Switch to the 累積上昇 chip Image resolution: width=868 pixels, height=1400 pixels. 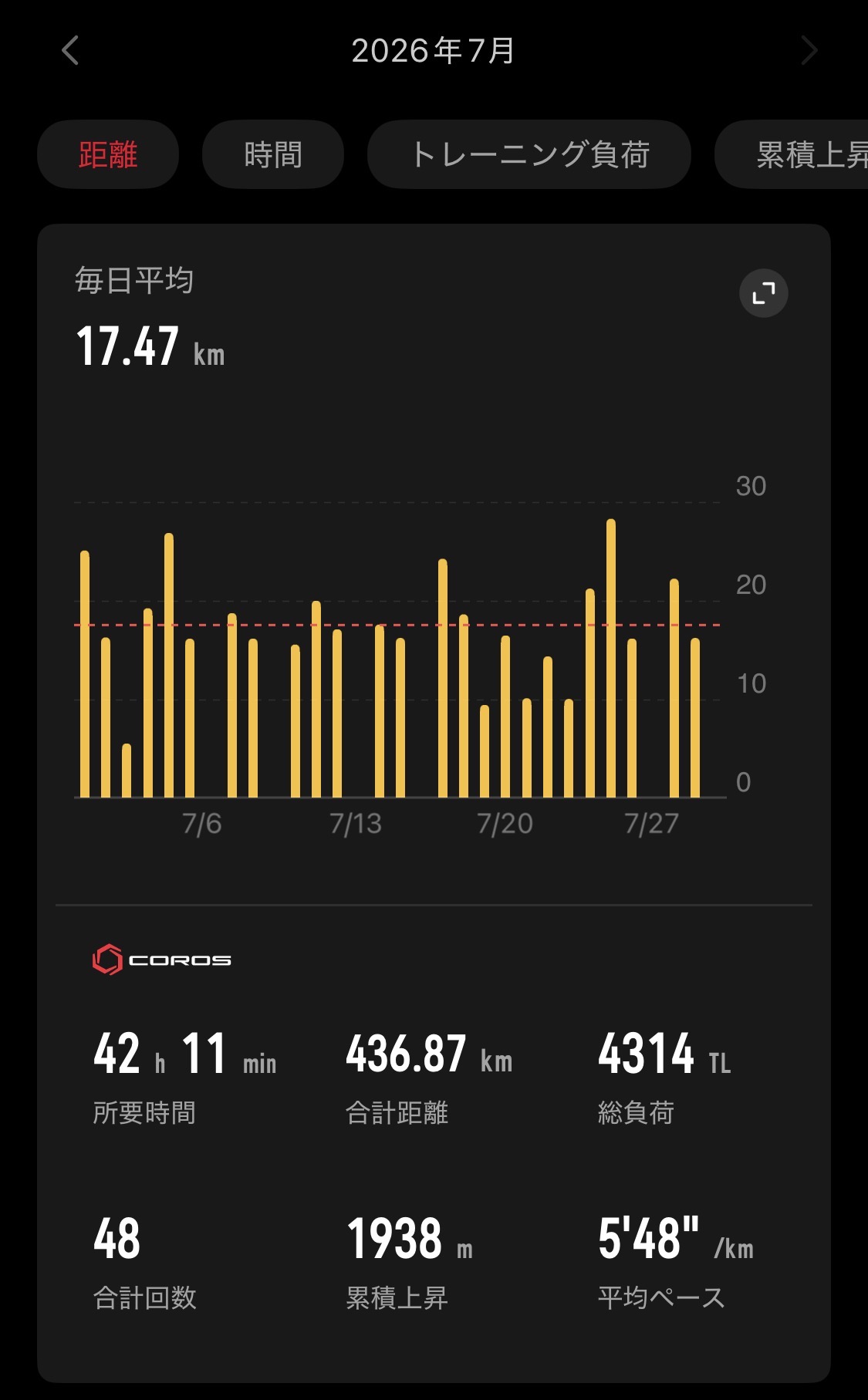pyautogui.click(x=792, y=154)
